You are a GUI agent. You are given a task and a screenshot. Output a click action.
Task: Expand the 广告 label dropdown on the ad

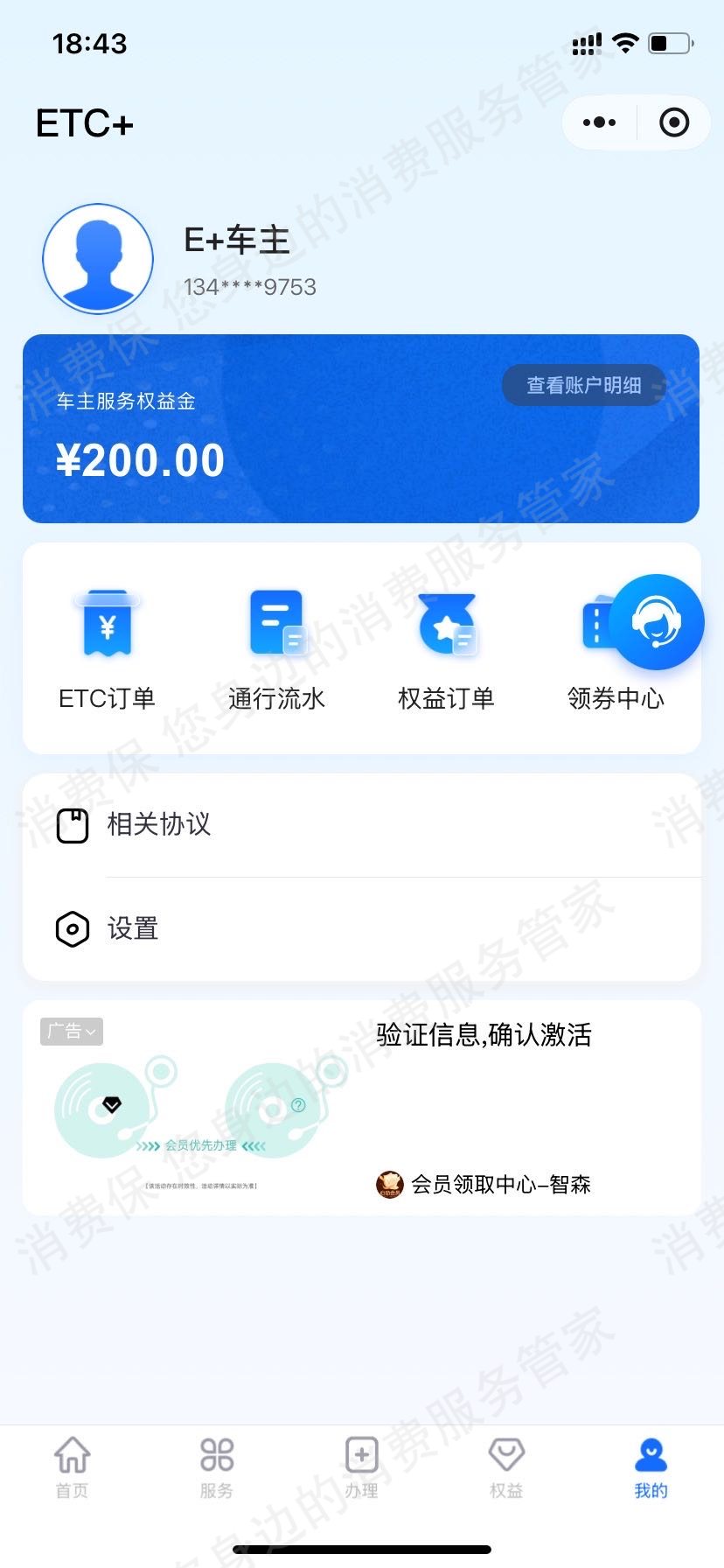coord(71,1032)
